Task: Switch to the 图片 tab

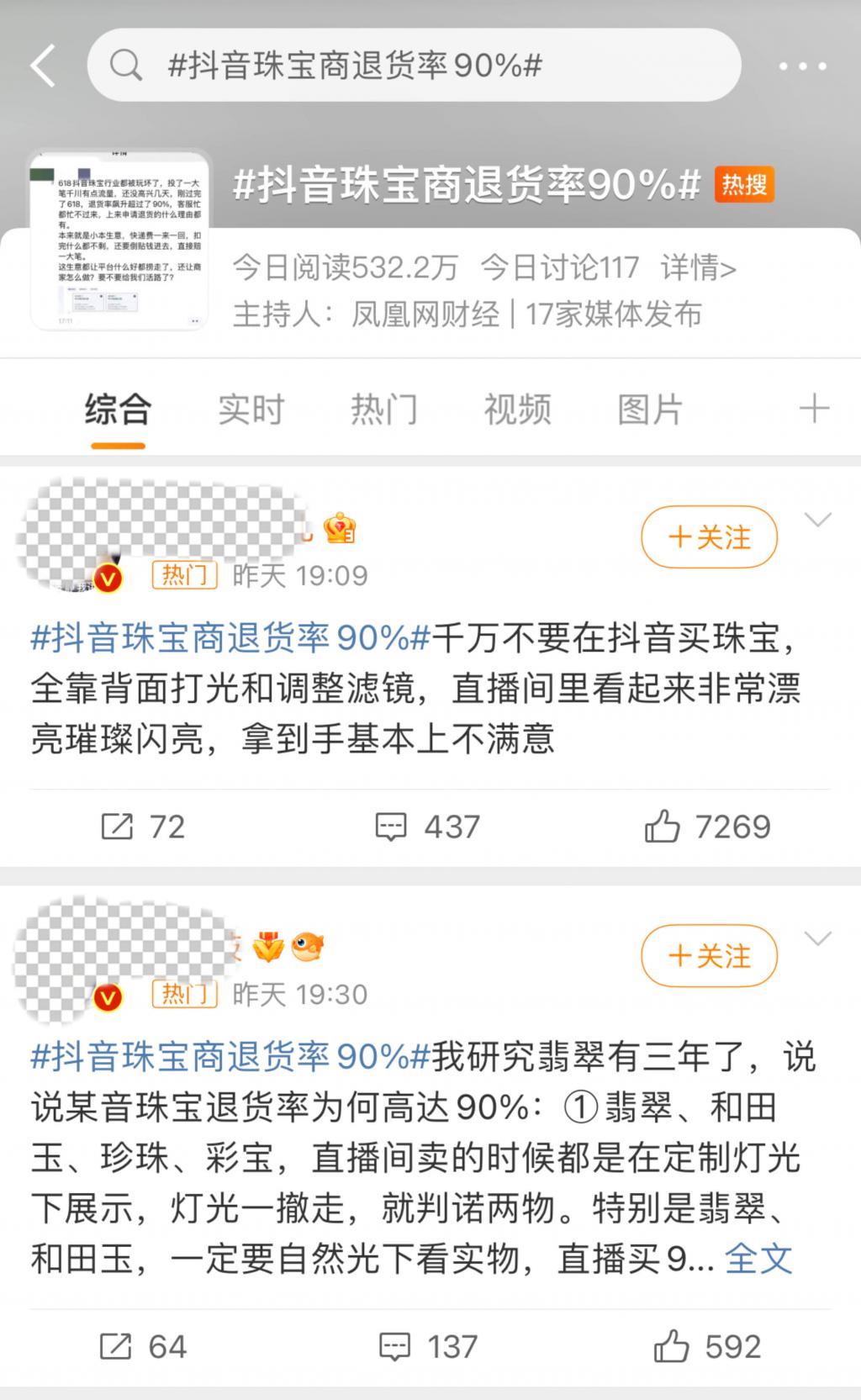Action: click(x=650, y=410)
